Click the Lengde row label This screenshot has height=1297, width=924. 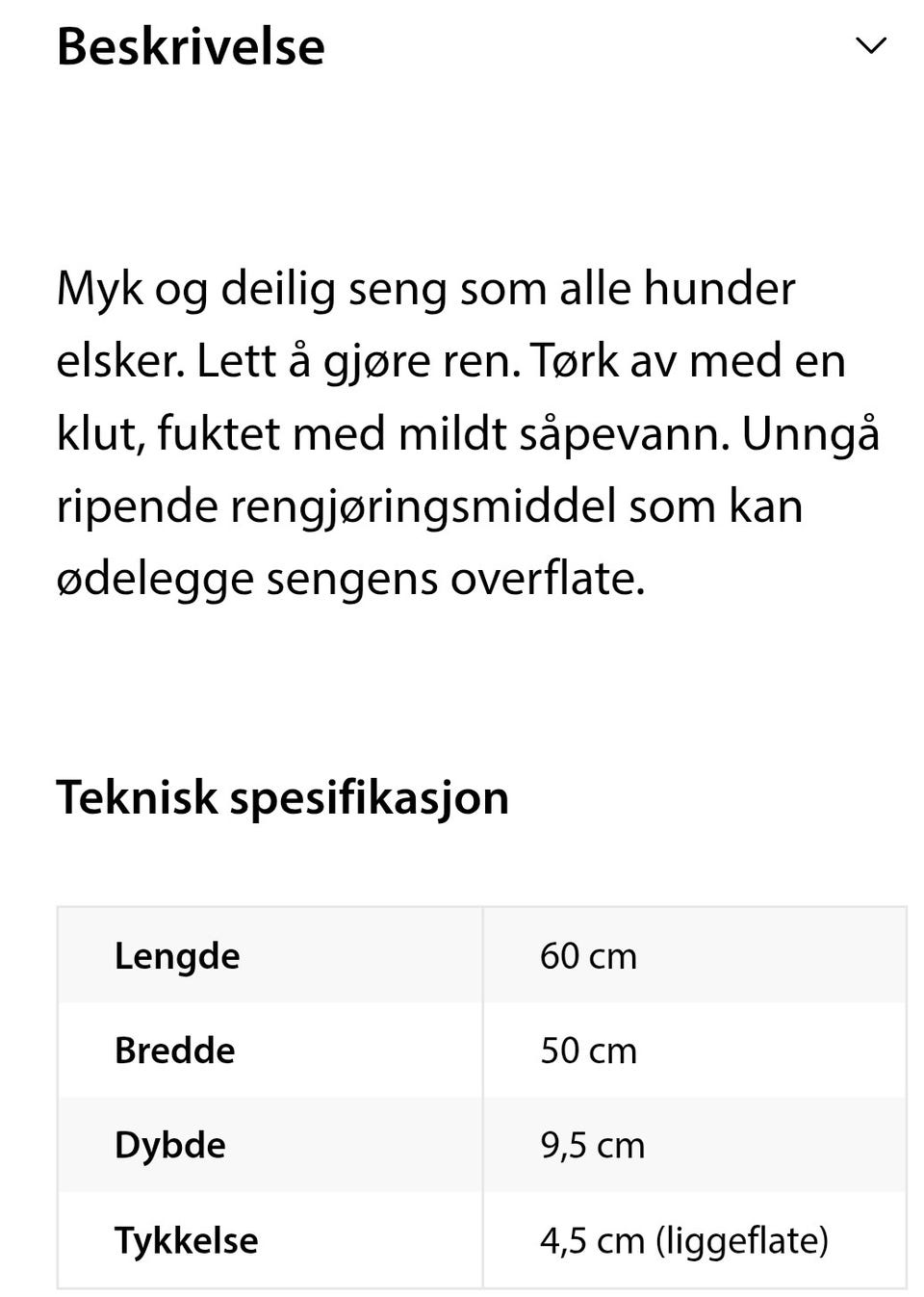177,955
